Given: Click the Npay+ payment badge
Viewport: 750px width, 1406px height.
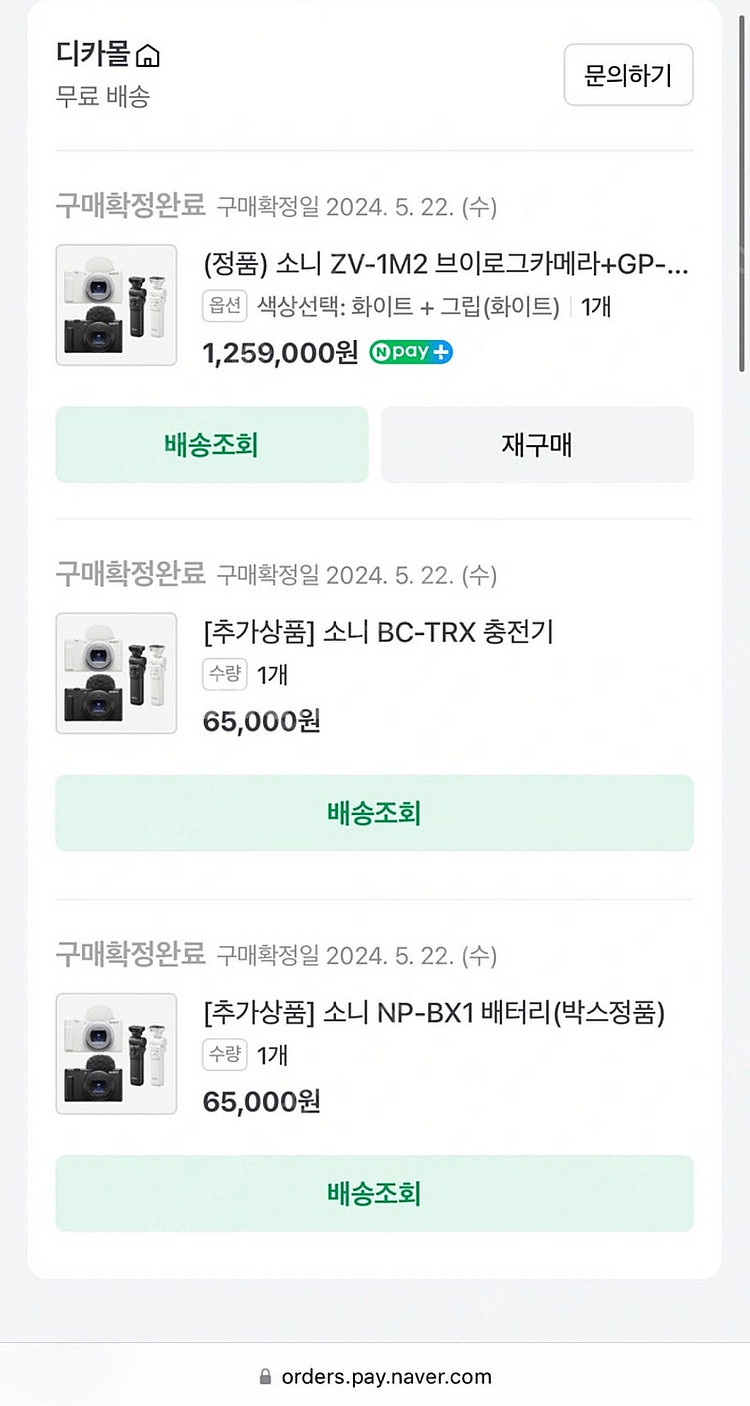Looking at the screenshot, I should point(410,352).
